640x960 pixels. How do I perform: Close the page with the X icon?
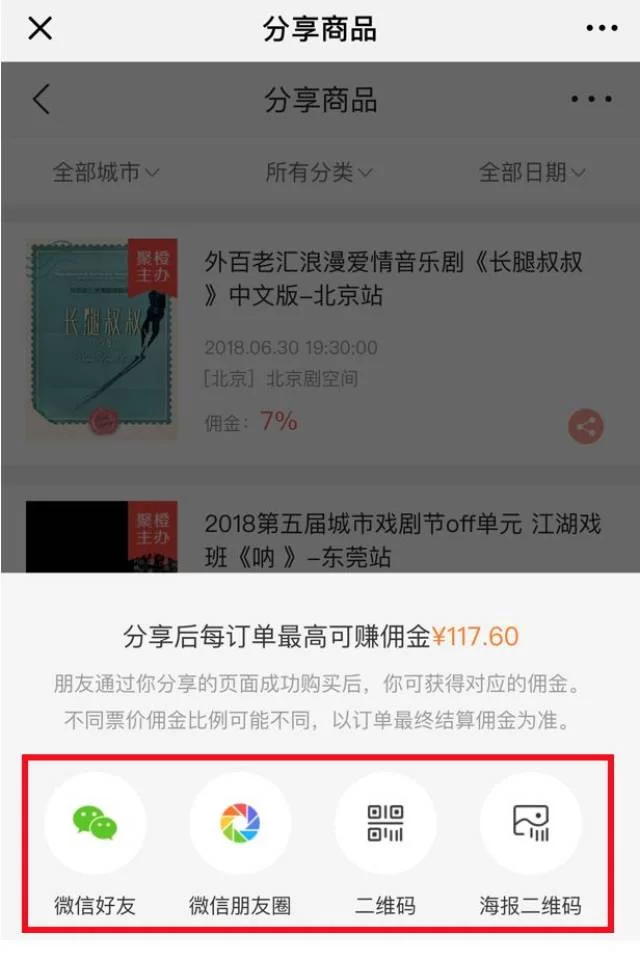[x=40, y=28]
